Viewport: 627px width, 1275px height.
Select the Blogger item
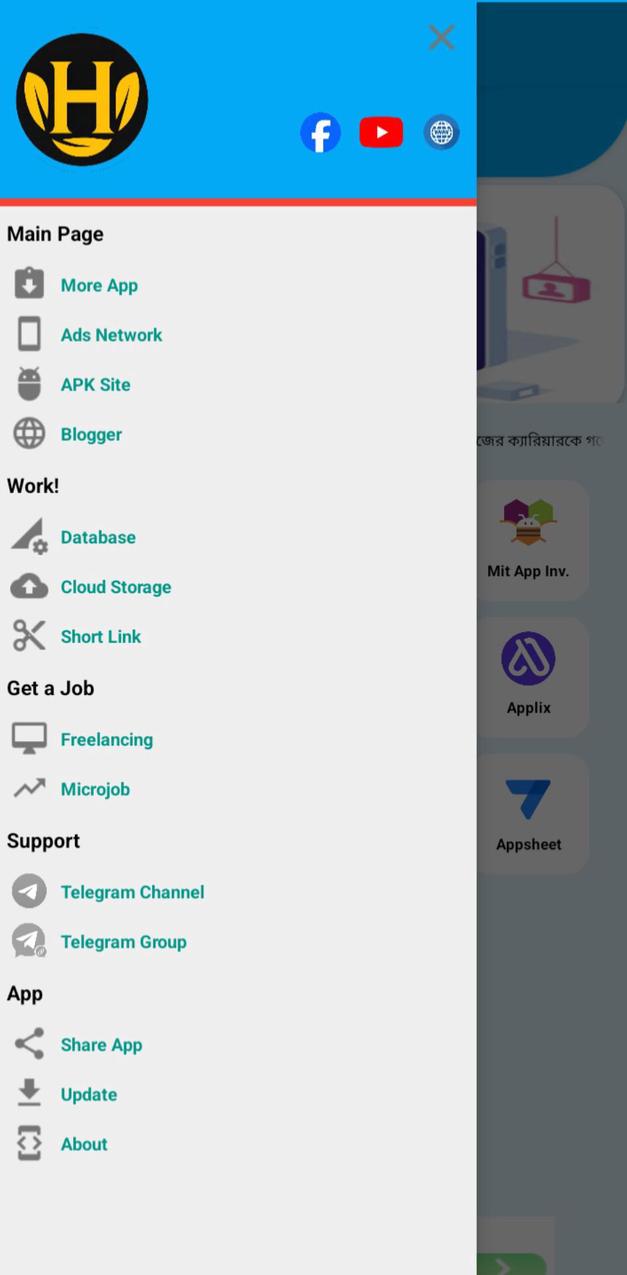(x=91, y=435)
